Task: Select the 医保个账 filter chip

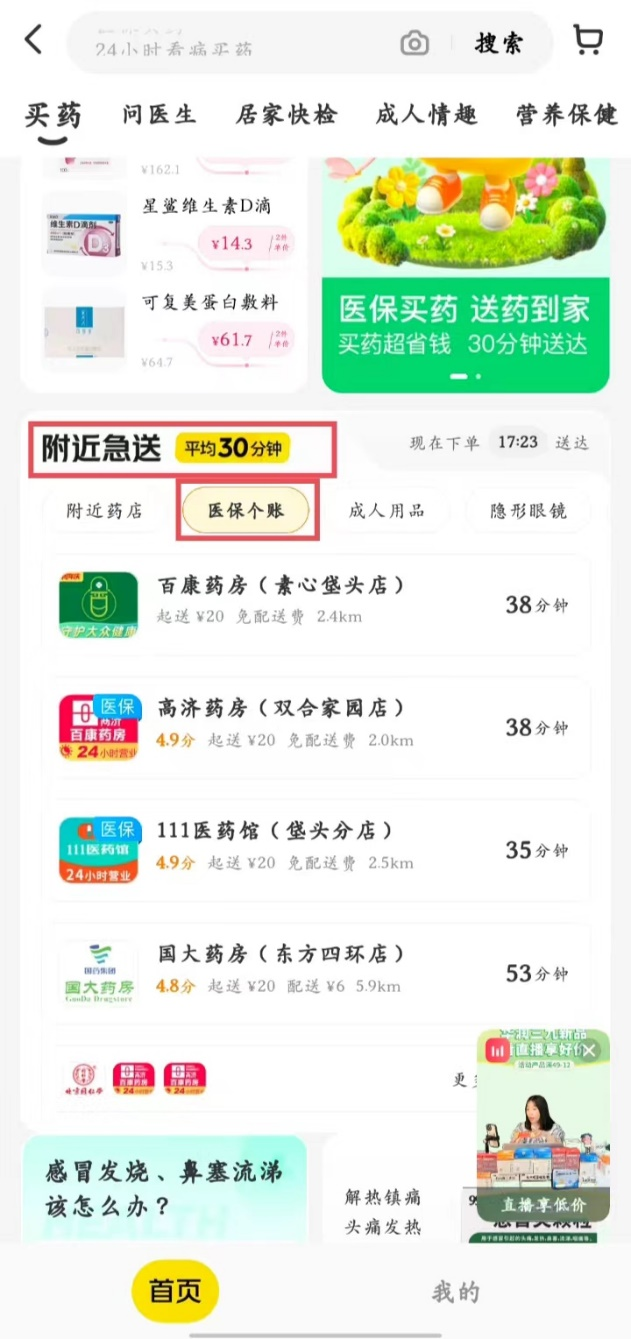Action: 246,511
